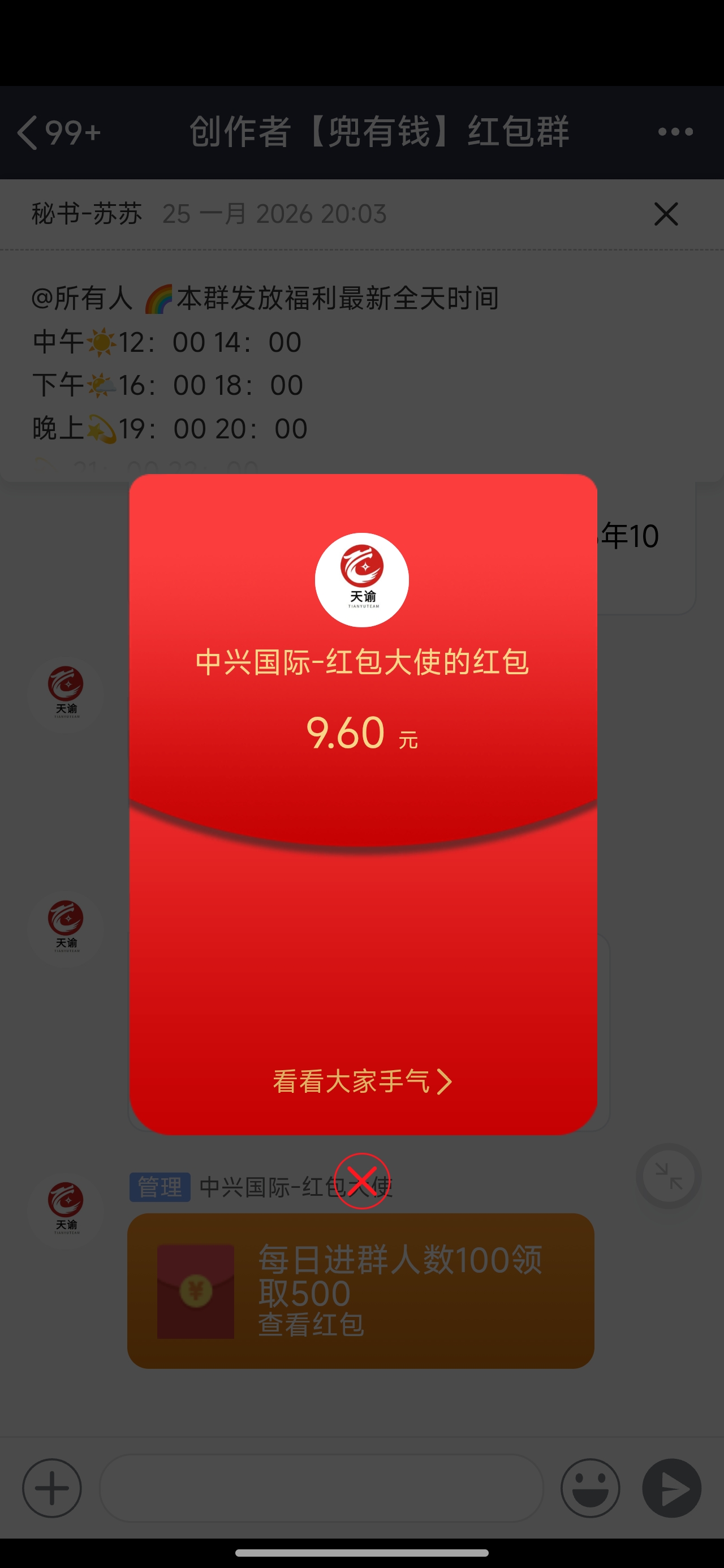
Task: Open 看看大家手气 luck details
Action: tap(361, 1081)
